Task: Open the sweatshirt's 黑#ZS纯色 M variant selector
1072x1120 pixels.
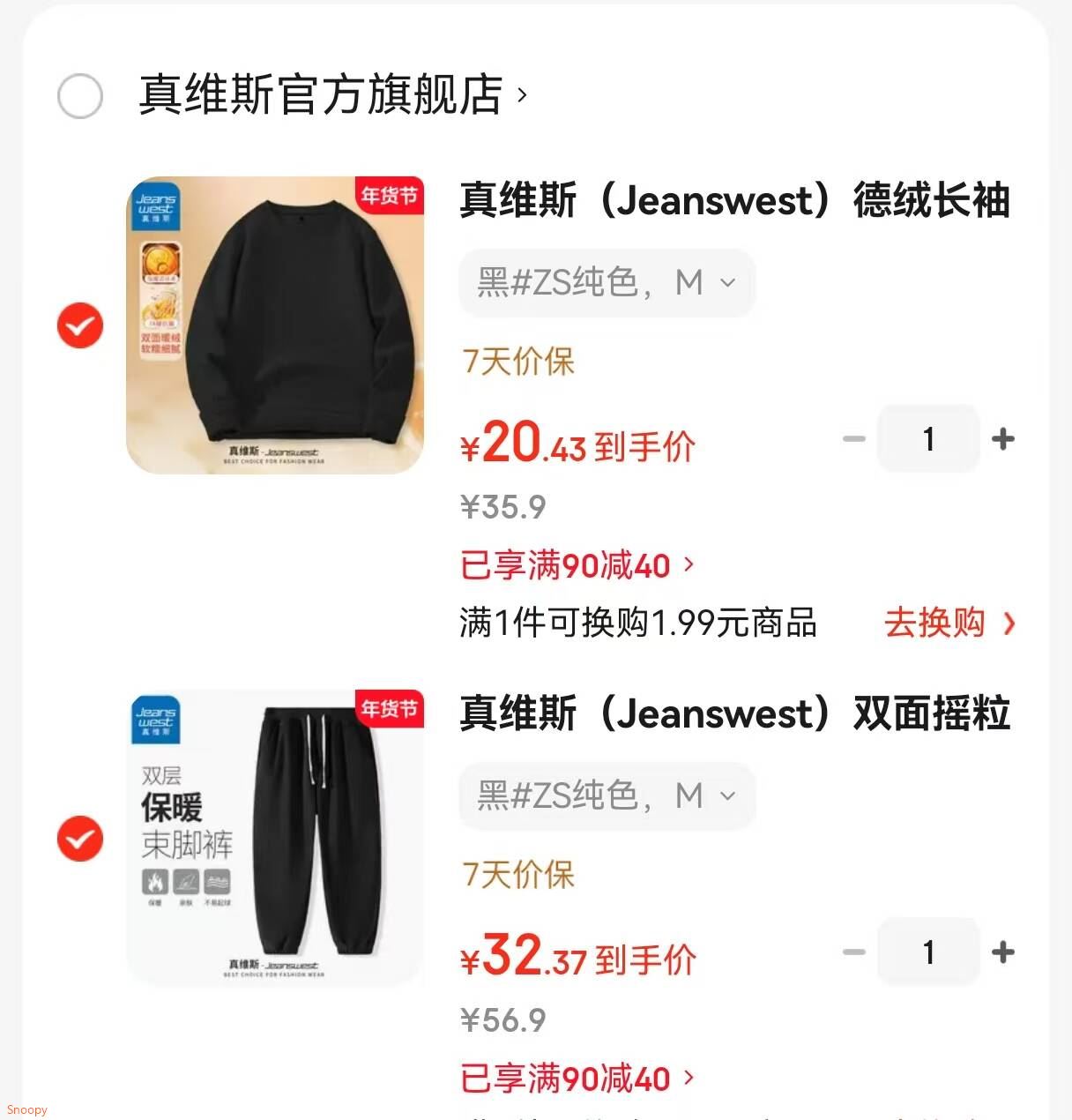Action: (607, 282)
